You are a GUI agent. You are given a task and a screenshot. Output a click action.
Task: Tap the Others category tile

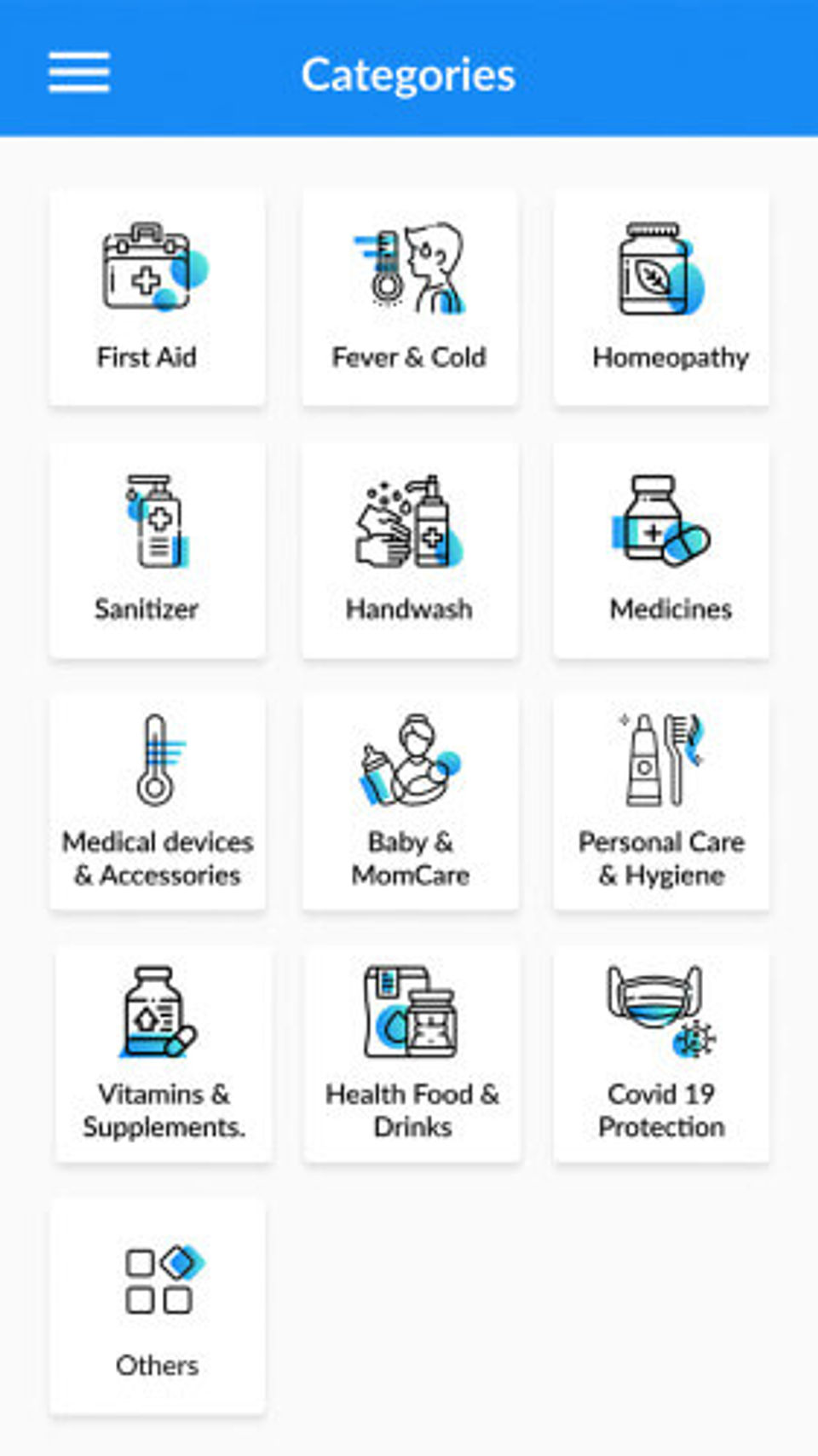tap(158, 1306)
